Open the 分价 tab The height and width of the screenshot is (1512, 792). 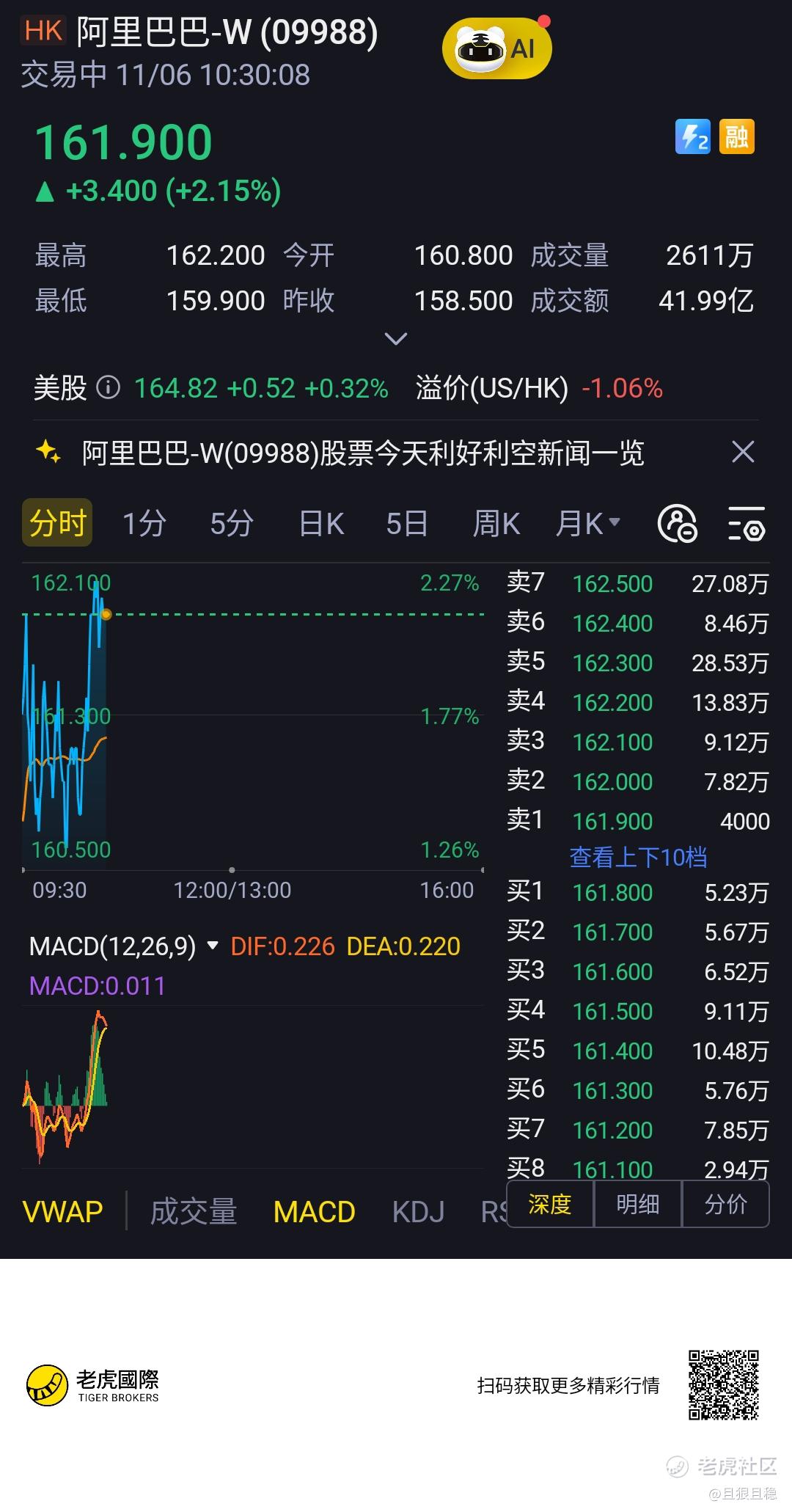tap(725, 1204)
